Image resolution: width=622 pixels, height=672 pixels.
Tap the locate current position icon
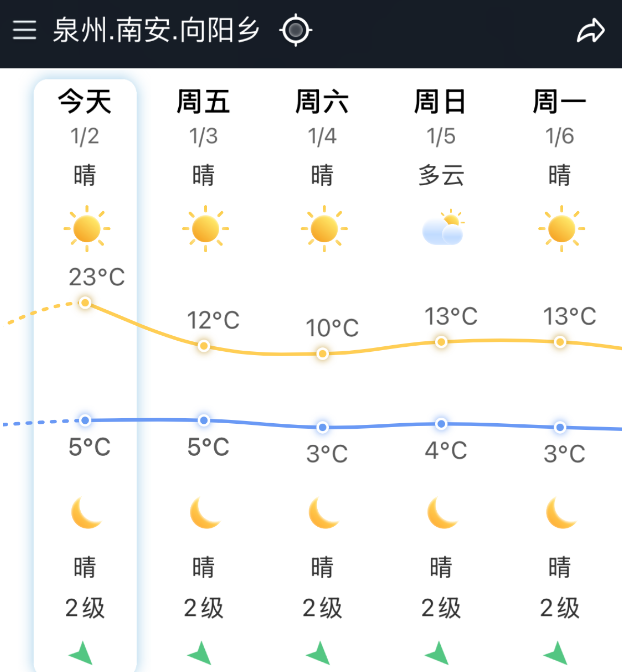[295, 31]
